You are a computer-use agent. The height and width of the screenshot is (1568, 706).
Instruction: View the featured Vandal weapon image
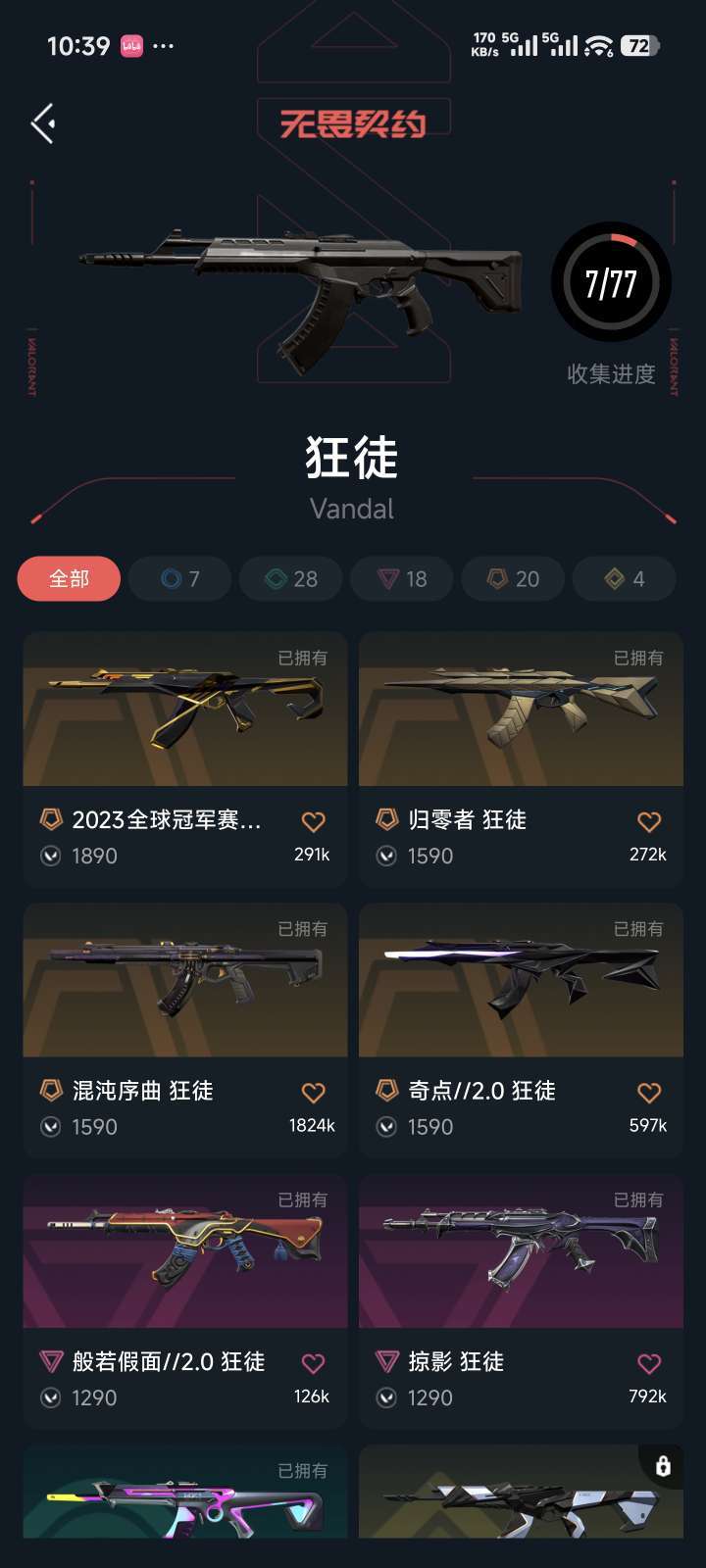(304, 284)
